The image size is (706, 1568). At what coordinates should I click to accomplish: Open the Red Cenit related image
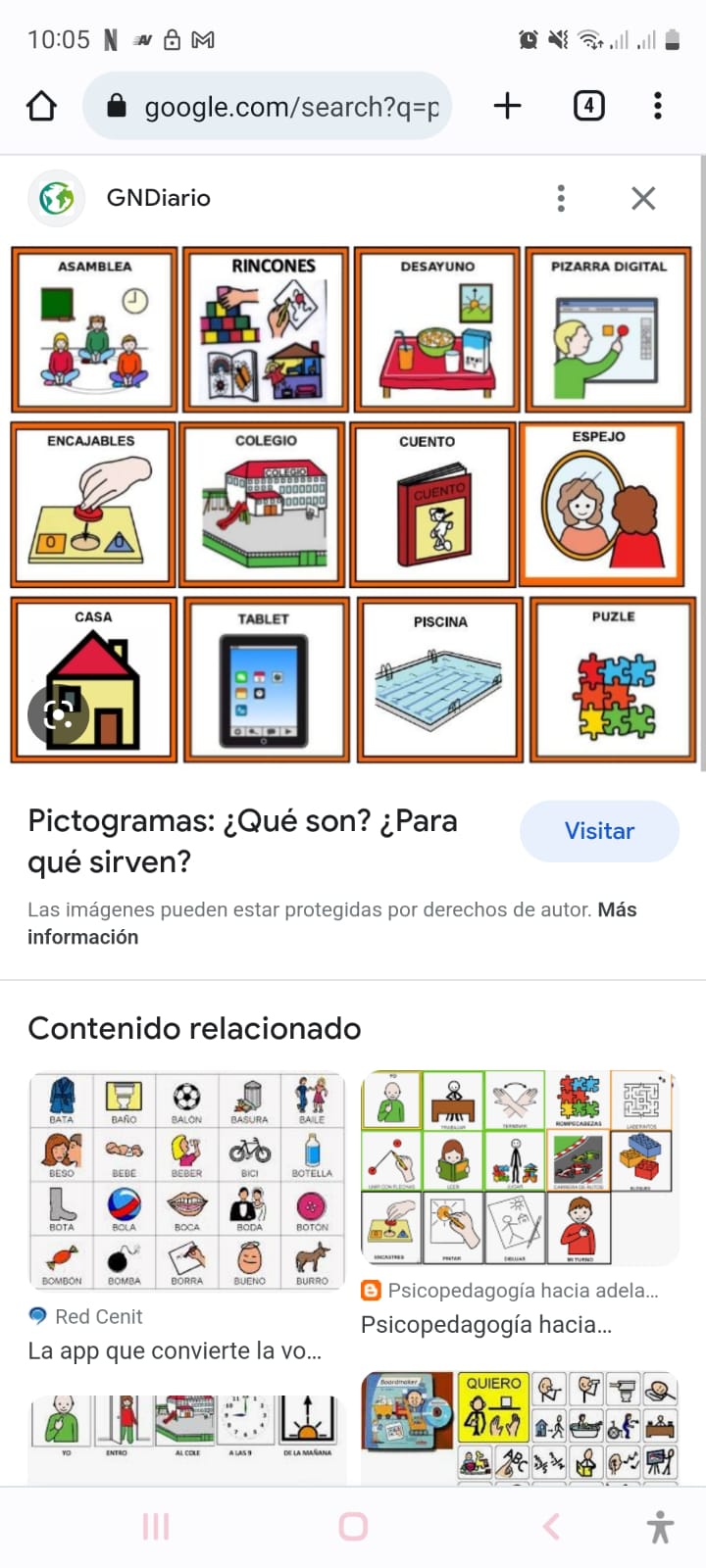click(186, 1180)
